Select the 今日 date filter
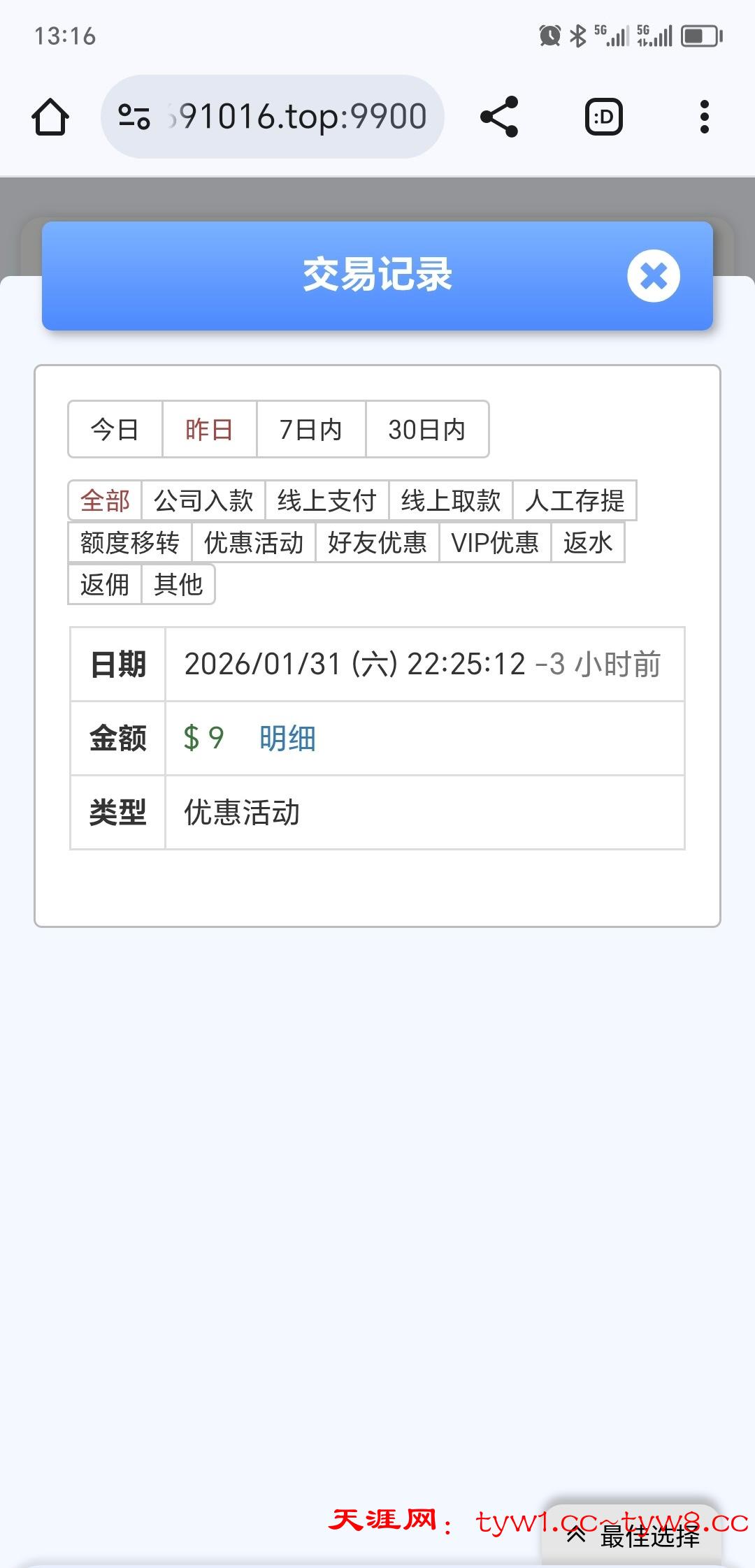The height and width of the screenshot is (1568, 755). (x=115, y=429)
